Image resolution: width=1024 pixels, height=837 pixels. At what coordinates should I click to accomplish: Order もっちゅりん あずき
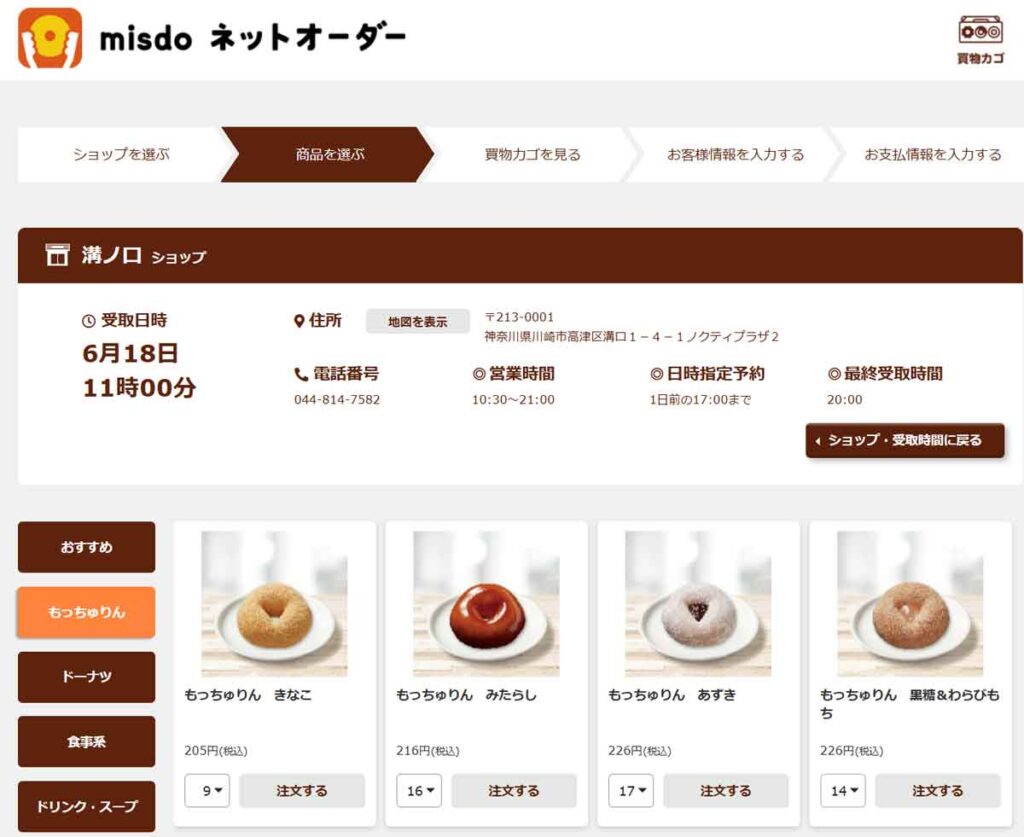tap(725, 791)
